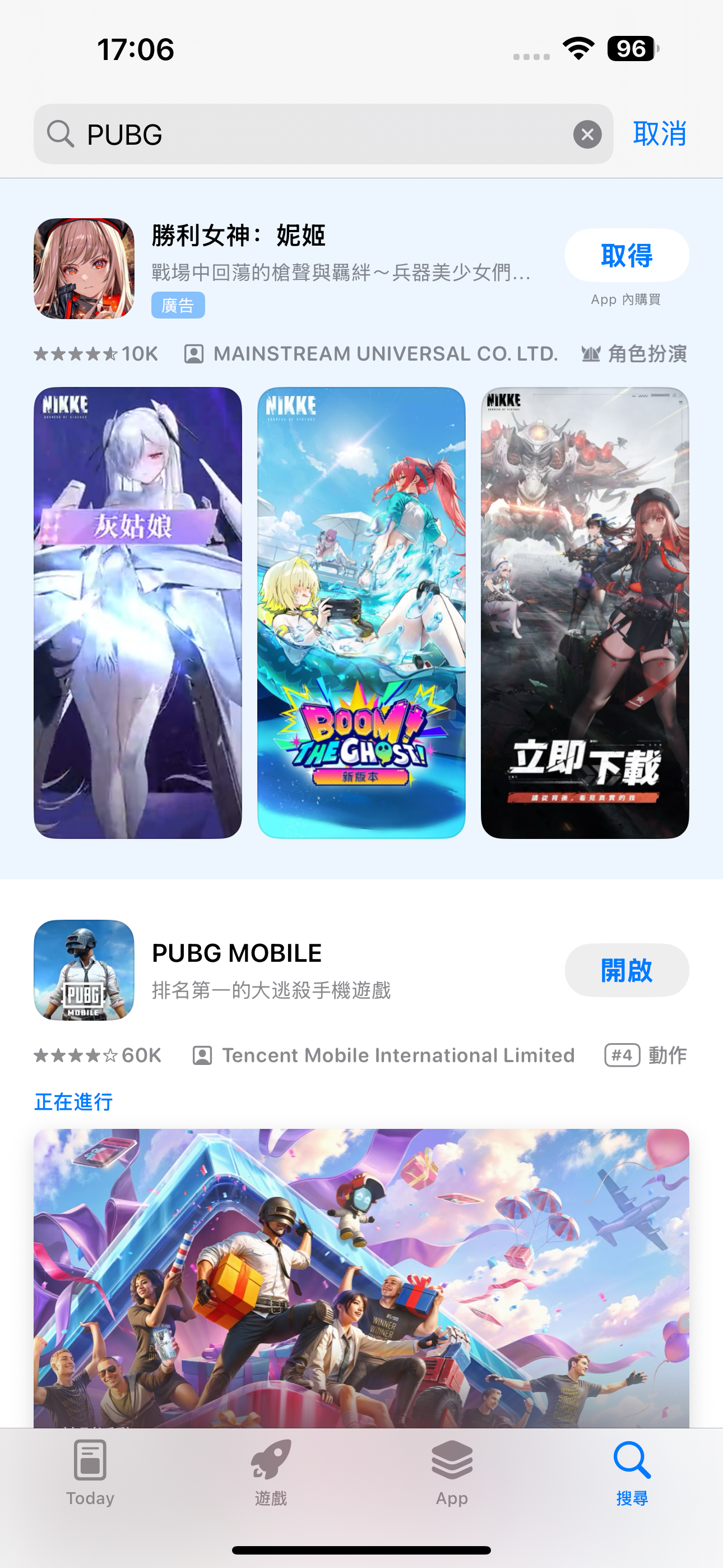View the Boom! The Ghost screenshot
723x1568 pixels.
tap(361, 612)
